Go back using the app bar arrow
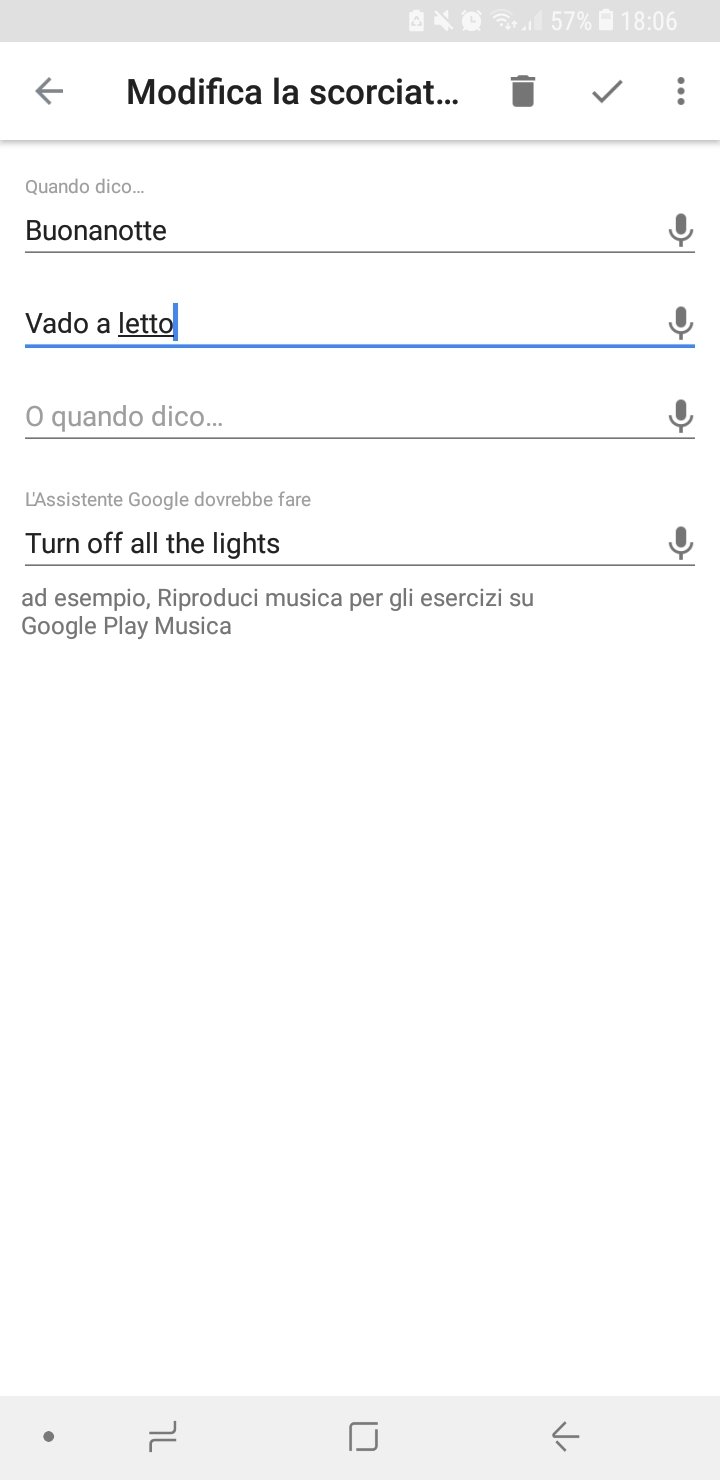Screen dimensions: 720x1480 [x=49, y=92]
